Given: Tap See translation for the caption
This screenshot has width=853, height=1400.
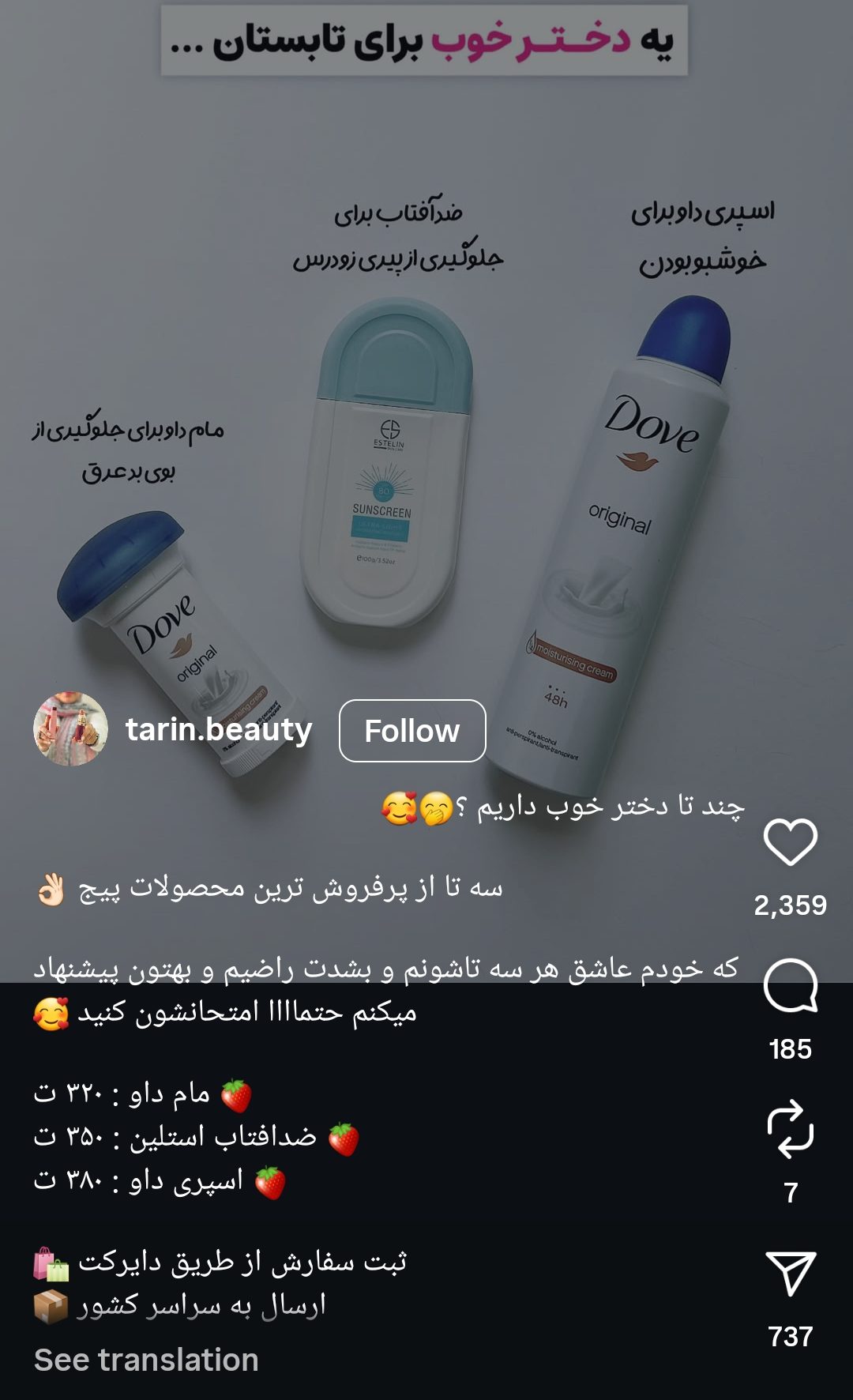Looking at the screenshot, I should click(146, 1360).
